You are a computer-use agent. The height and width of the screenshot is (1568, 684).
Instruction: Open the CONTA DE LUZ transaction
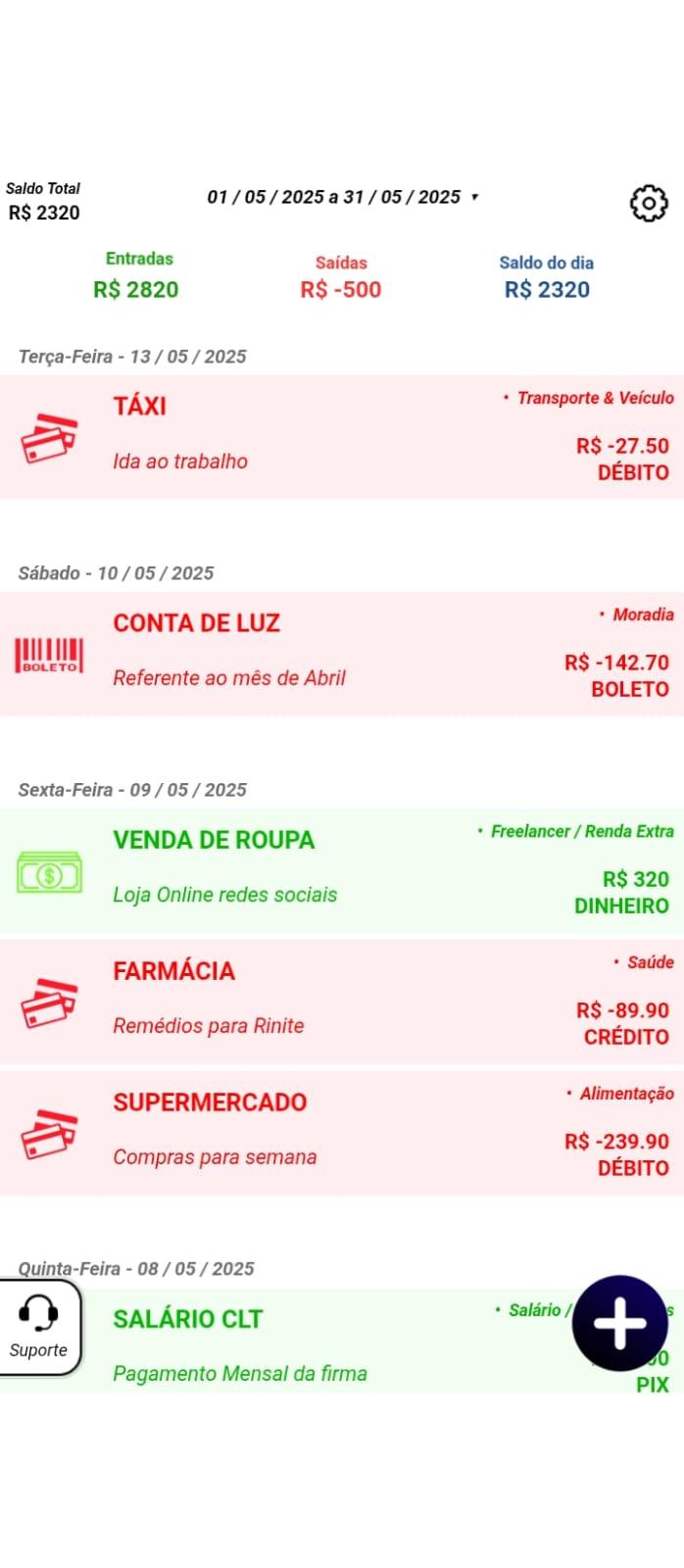342,654
